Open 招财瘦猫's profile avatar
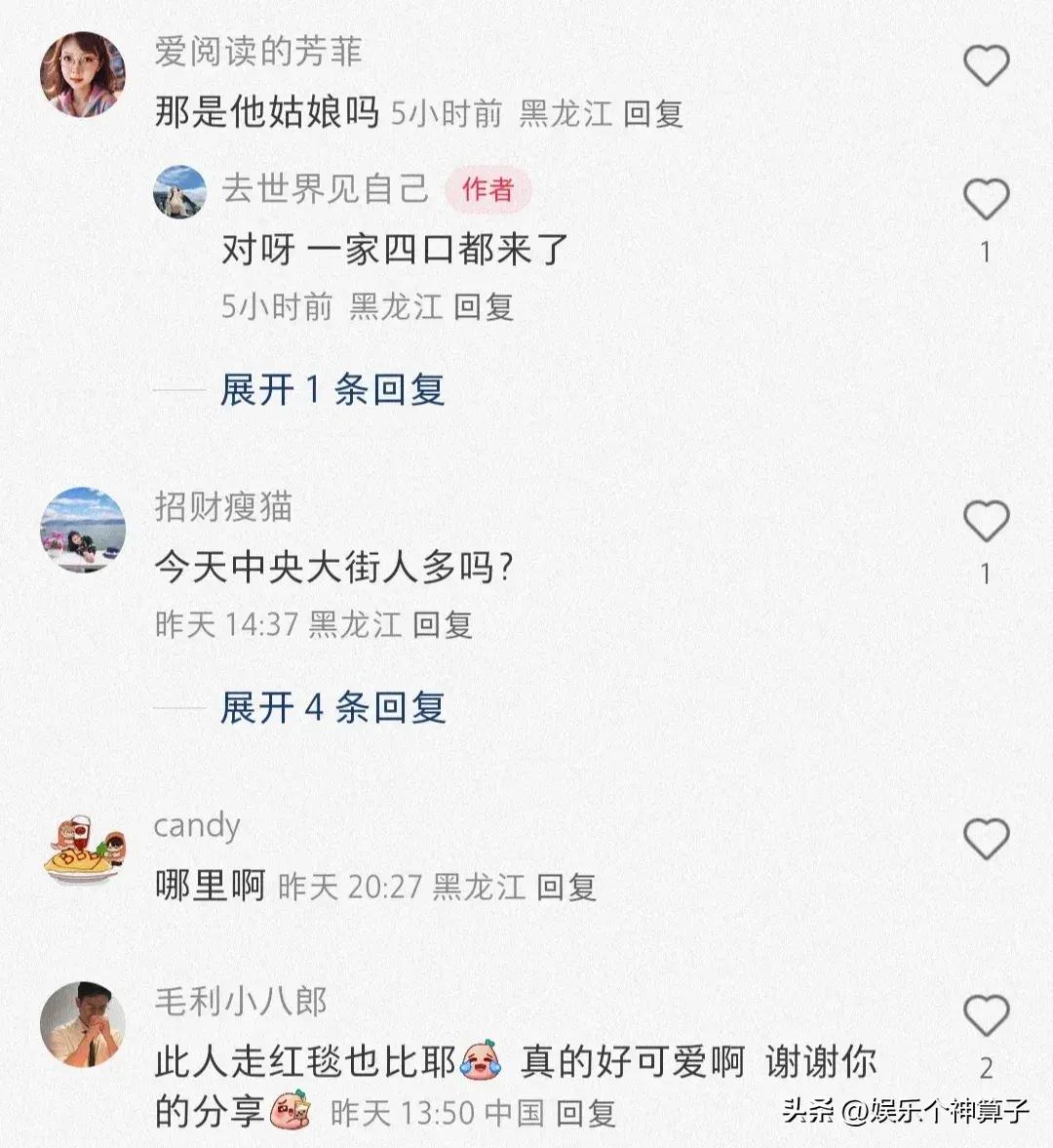The width and height of the screenshot is (1053, 1148). coord(83,530)
